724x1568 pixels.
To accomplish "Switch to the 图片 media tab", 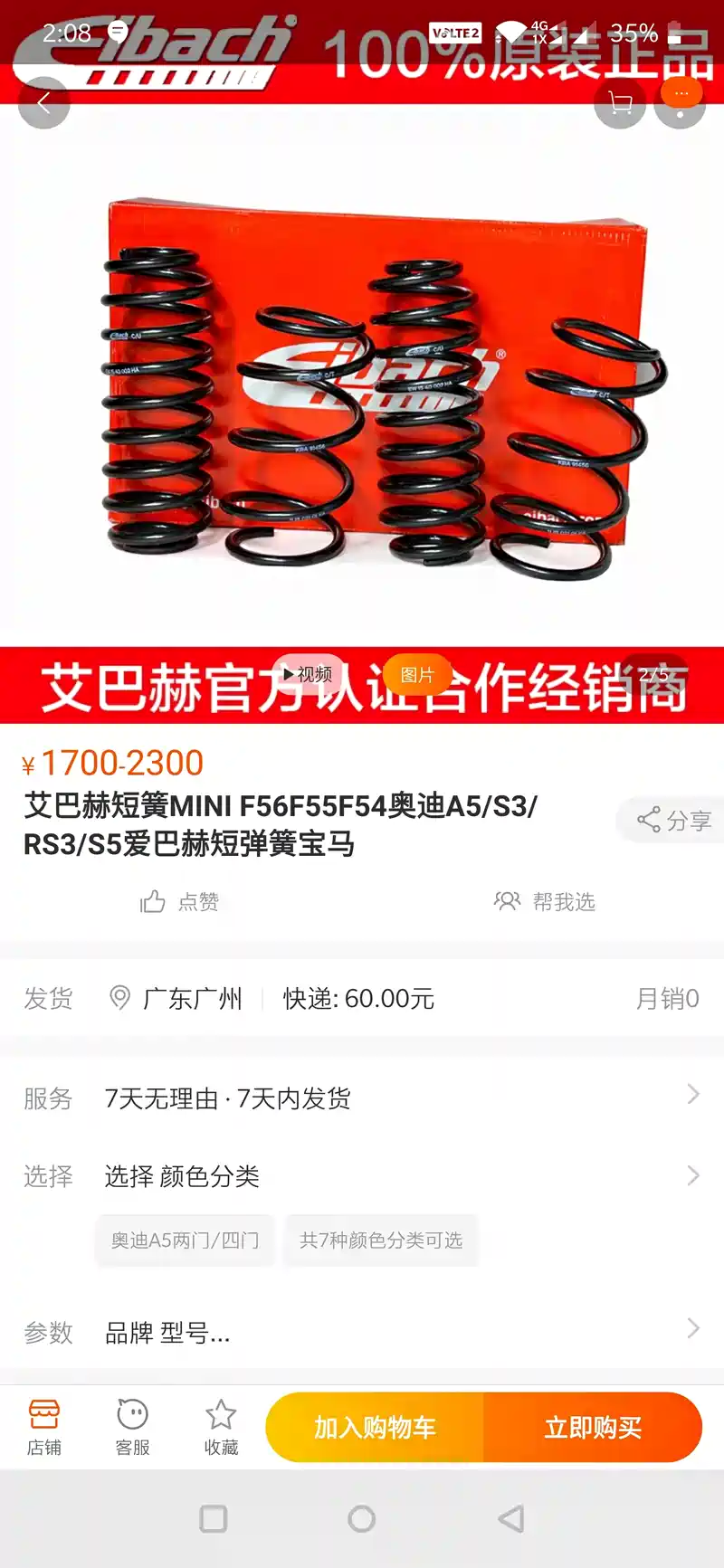I will 417,675.
